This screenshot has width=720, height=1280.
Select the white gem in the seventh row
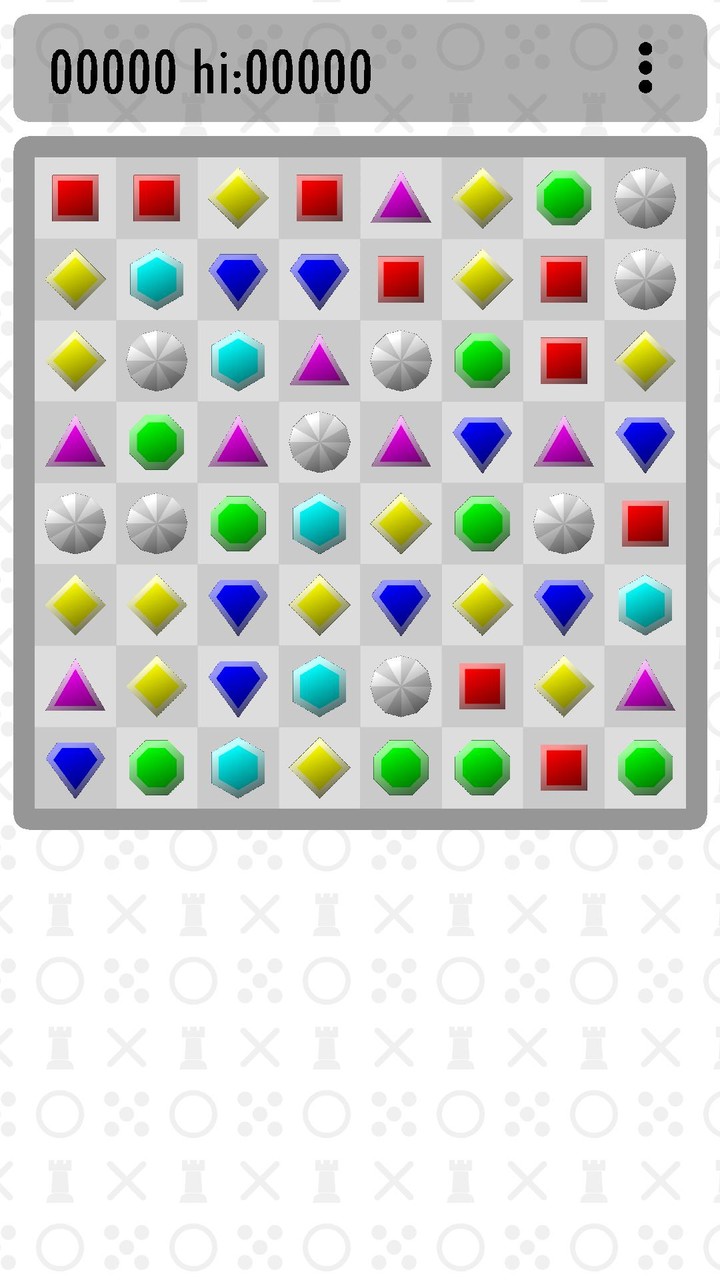pos(400,684)
